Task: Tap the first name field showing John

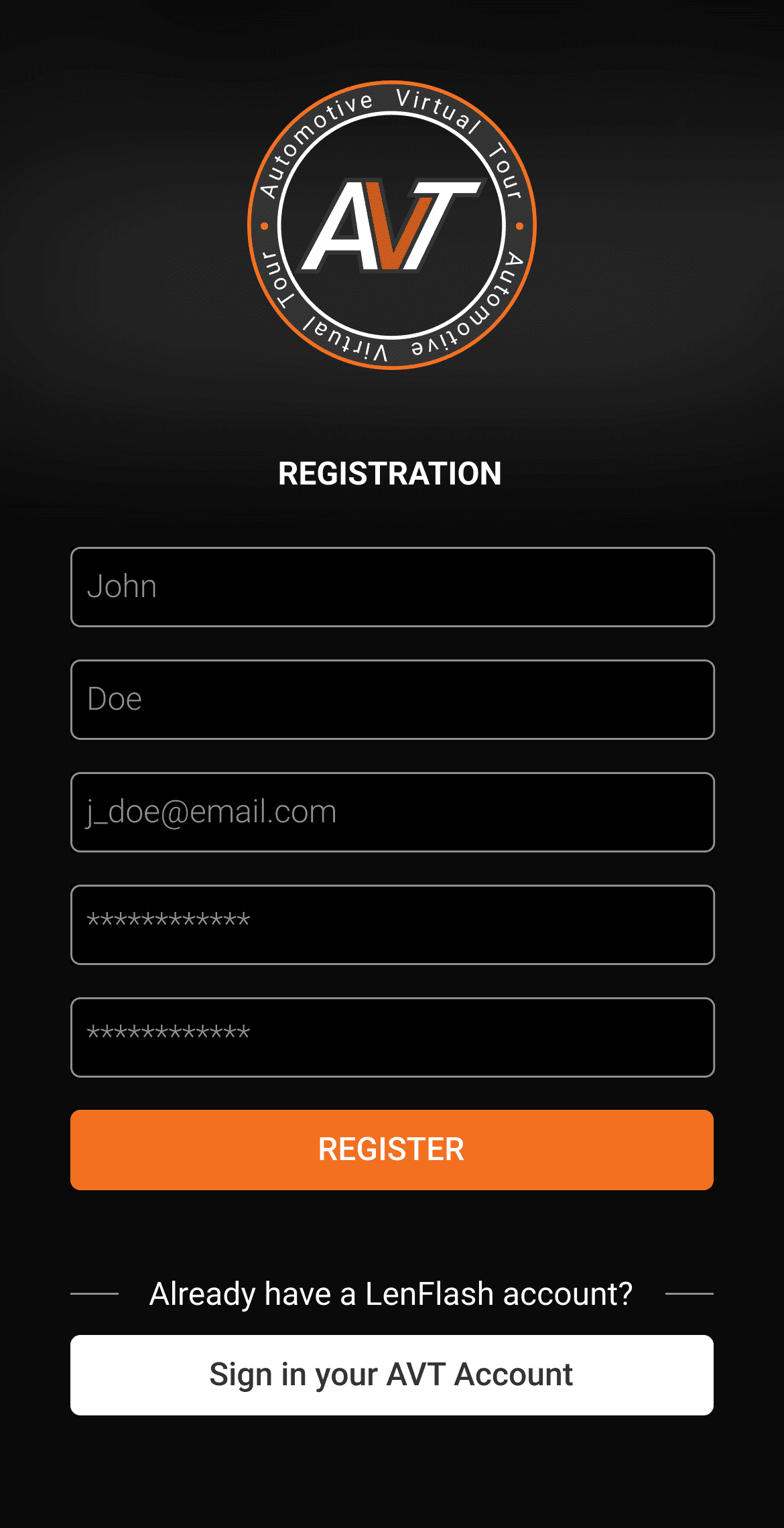Action: tap(392, 587)
